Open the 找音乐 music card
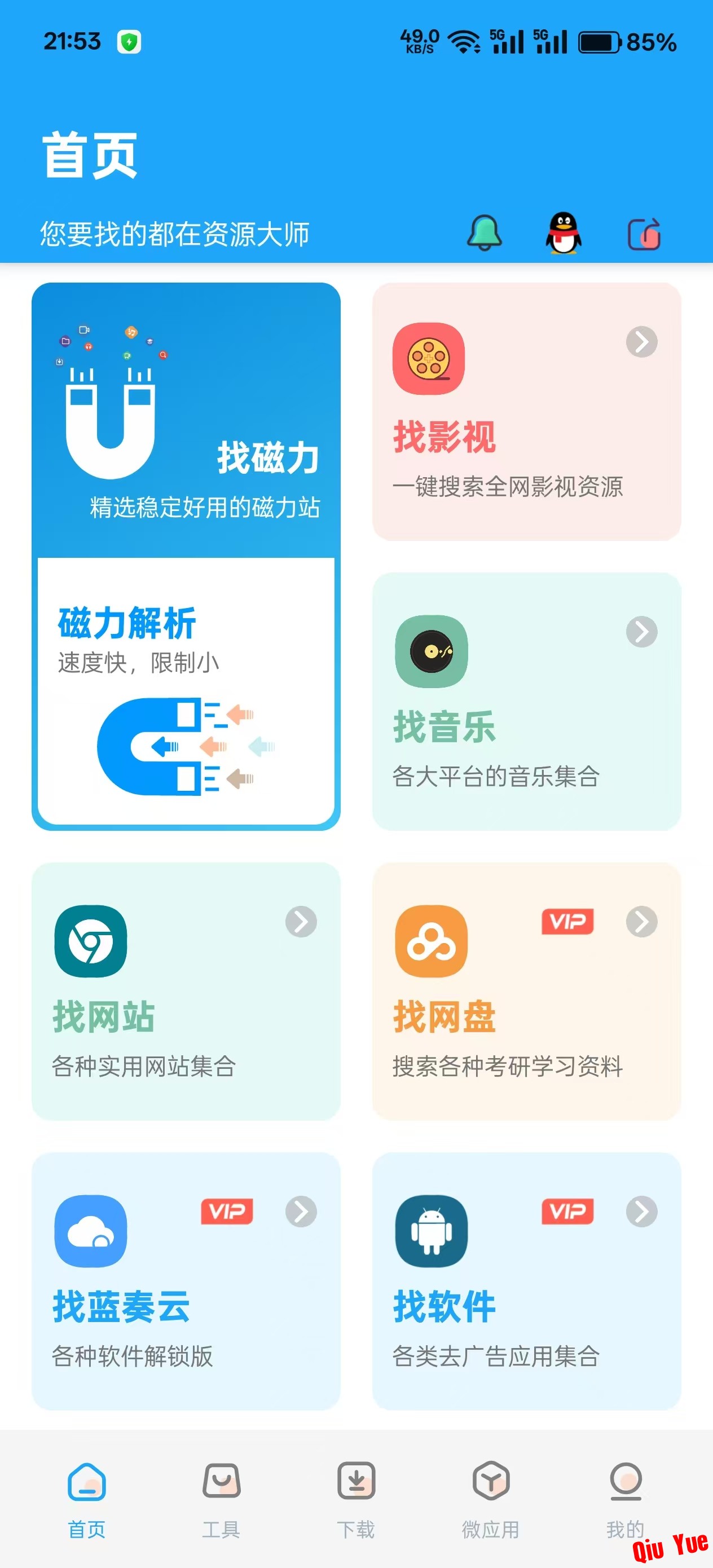This screenshot has height=1568, width=713. [526, 701]
